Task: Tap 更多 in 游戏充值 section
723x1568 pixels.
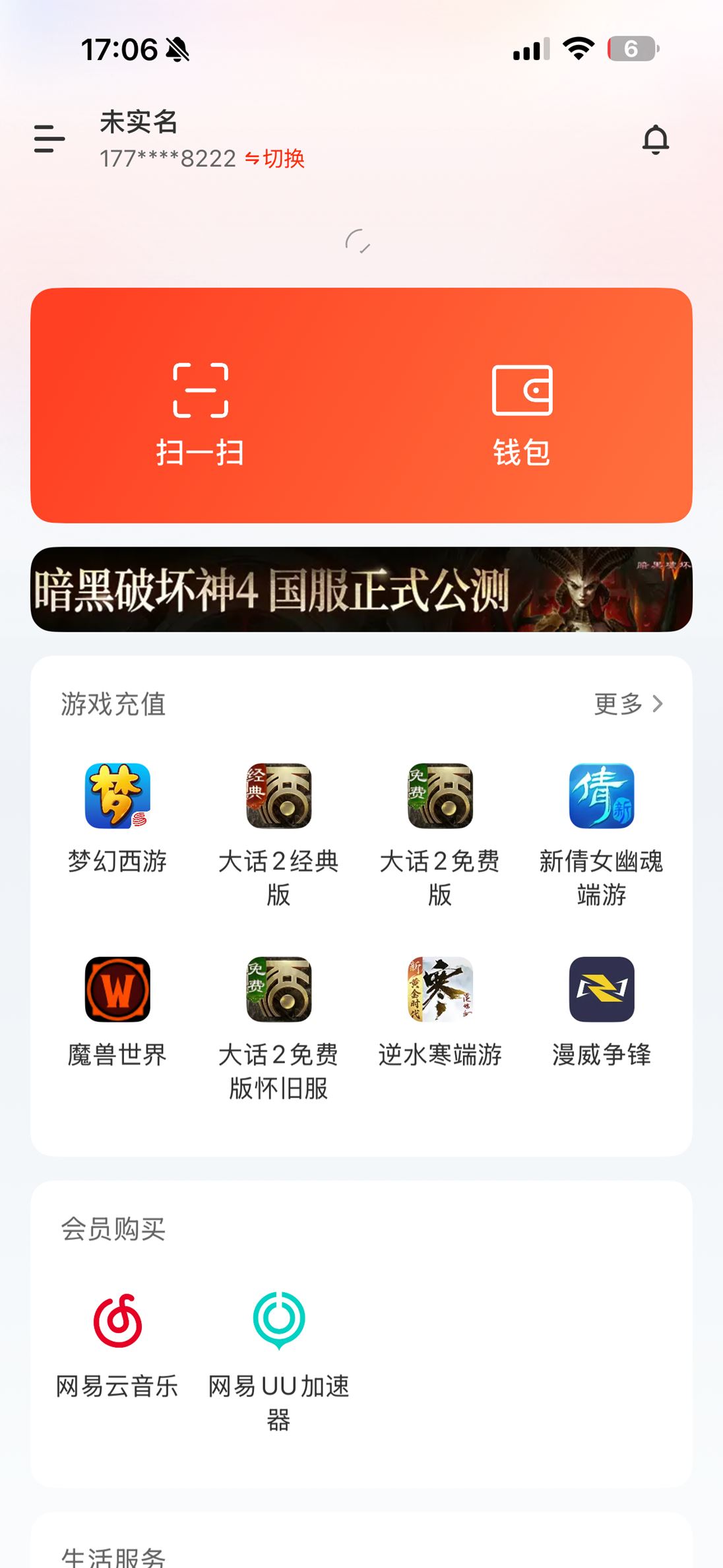Action: (x=628, y=704)
